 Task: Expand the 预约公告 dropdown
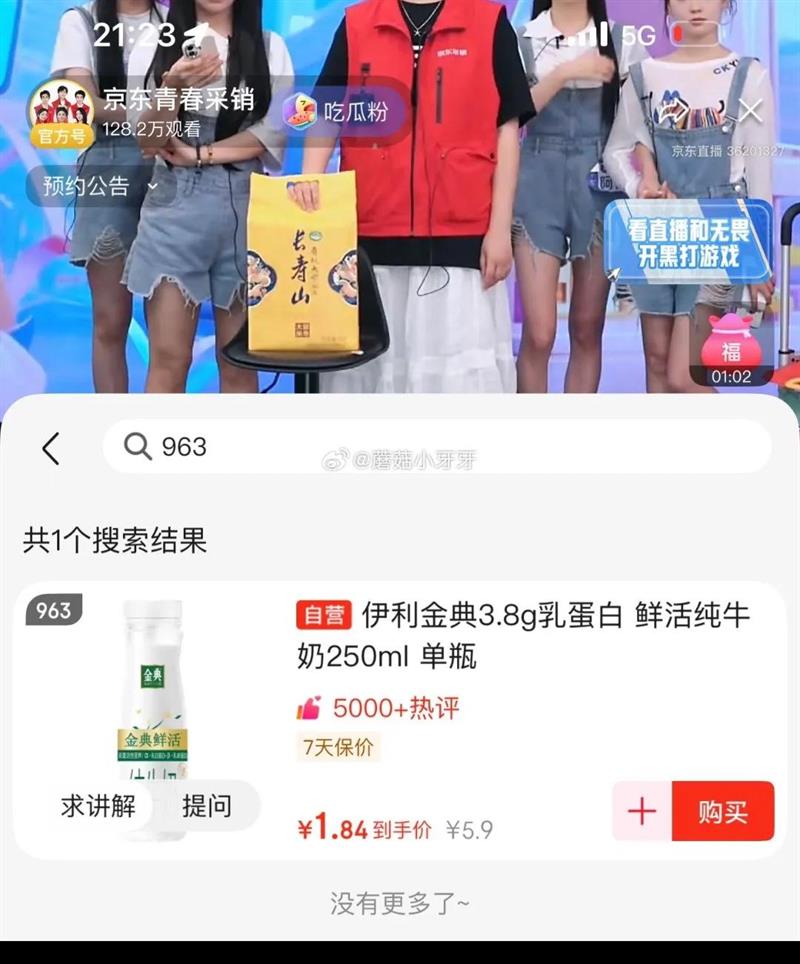point(100,186)
